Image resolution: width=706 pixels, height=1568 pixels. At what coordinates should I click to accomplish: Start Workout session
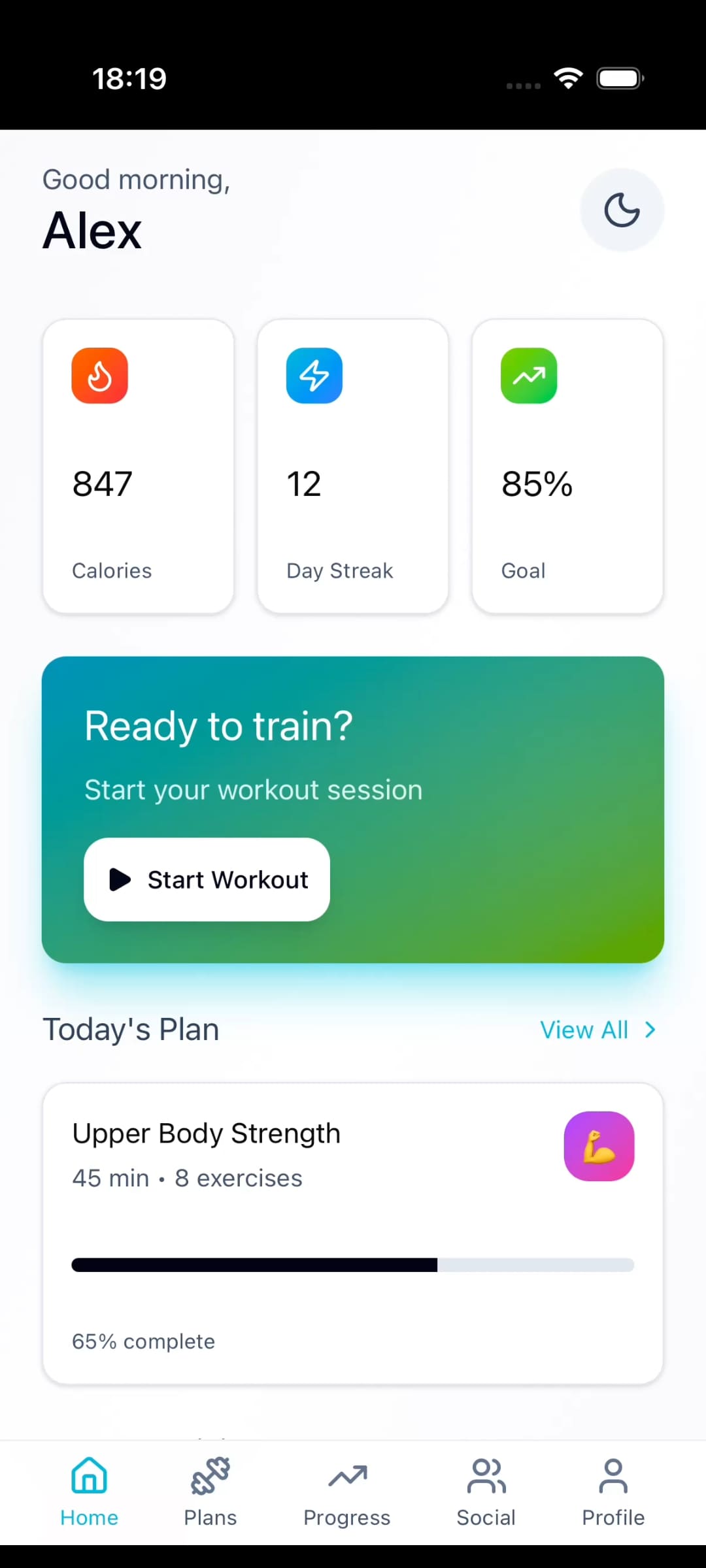207,879
